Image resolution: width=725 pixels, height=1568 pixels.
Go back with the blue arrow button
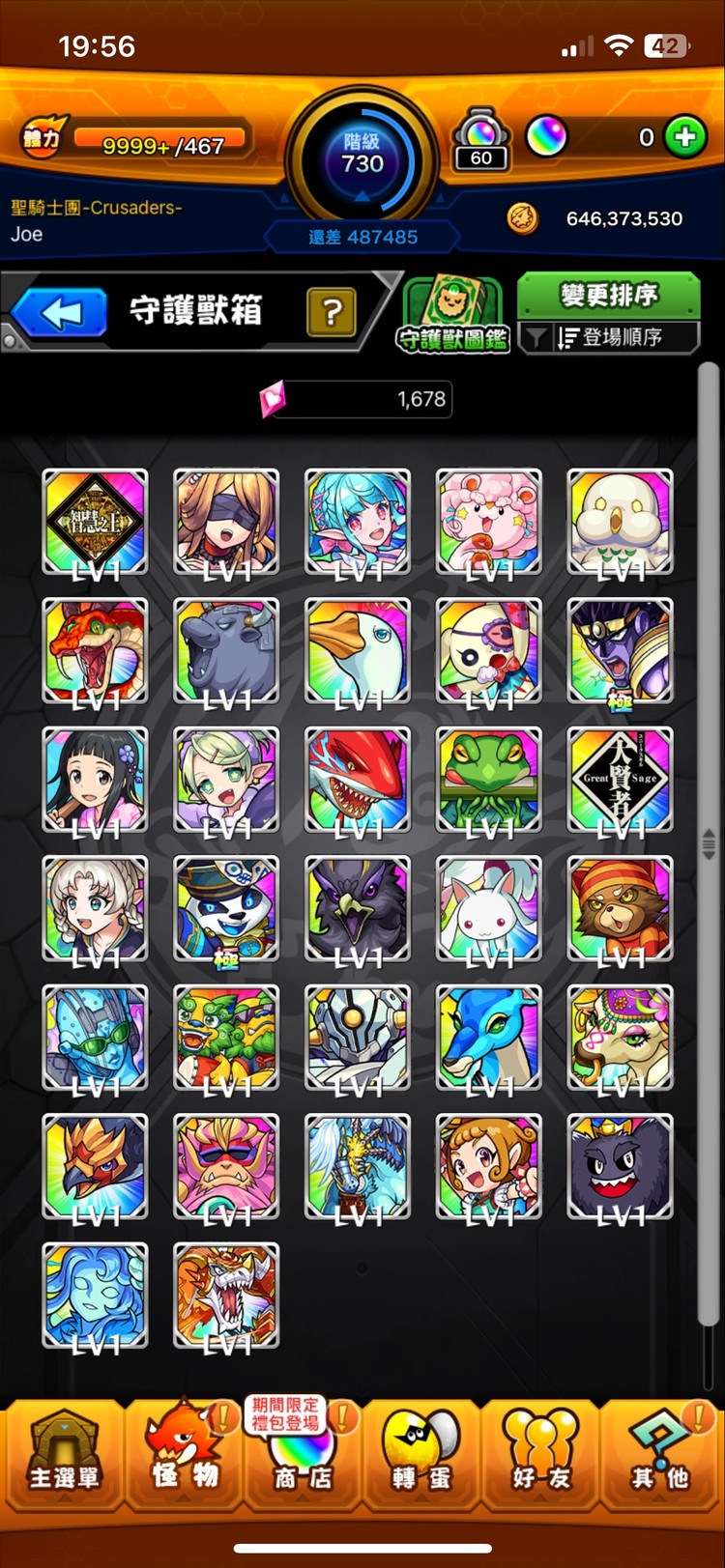click(60, 313)
